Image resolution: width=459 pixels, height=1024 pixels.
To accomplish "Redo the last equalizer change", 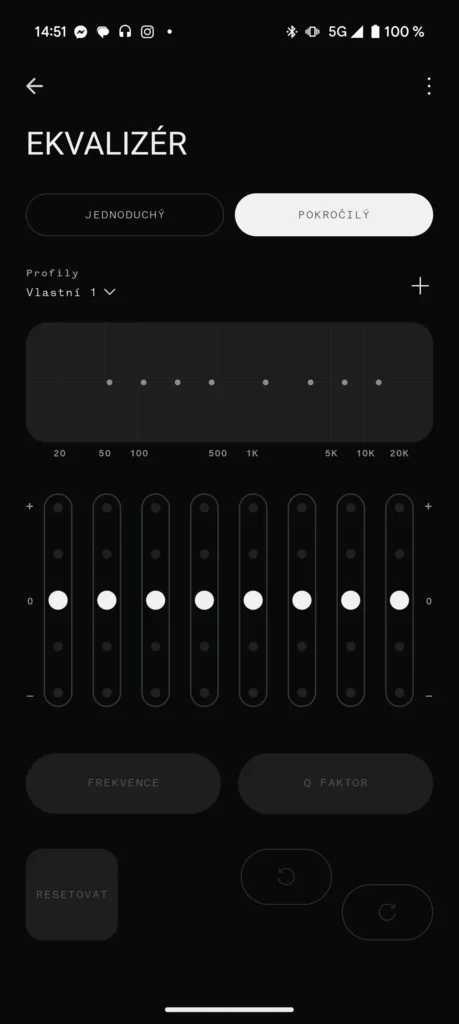I will pyautogui.click(x=387, y=912).
